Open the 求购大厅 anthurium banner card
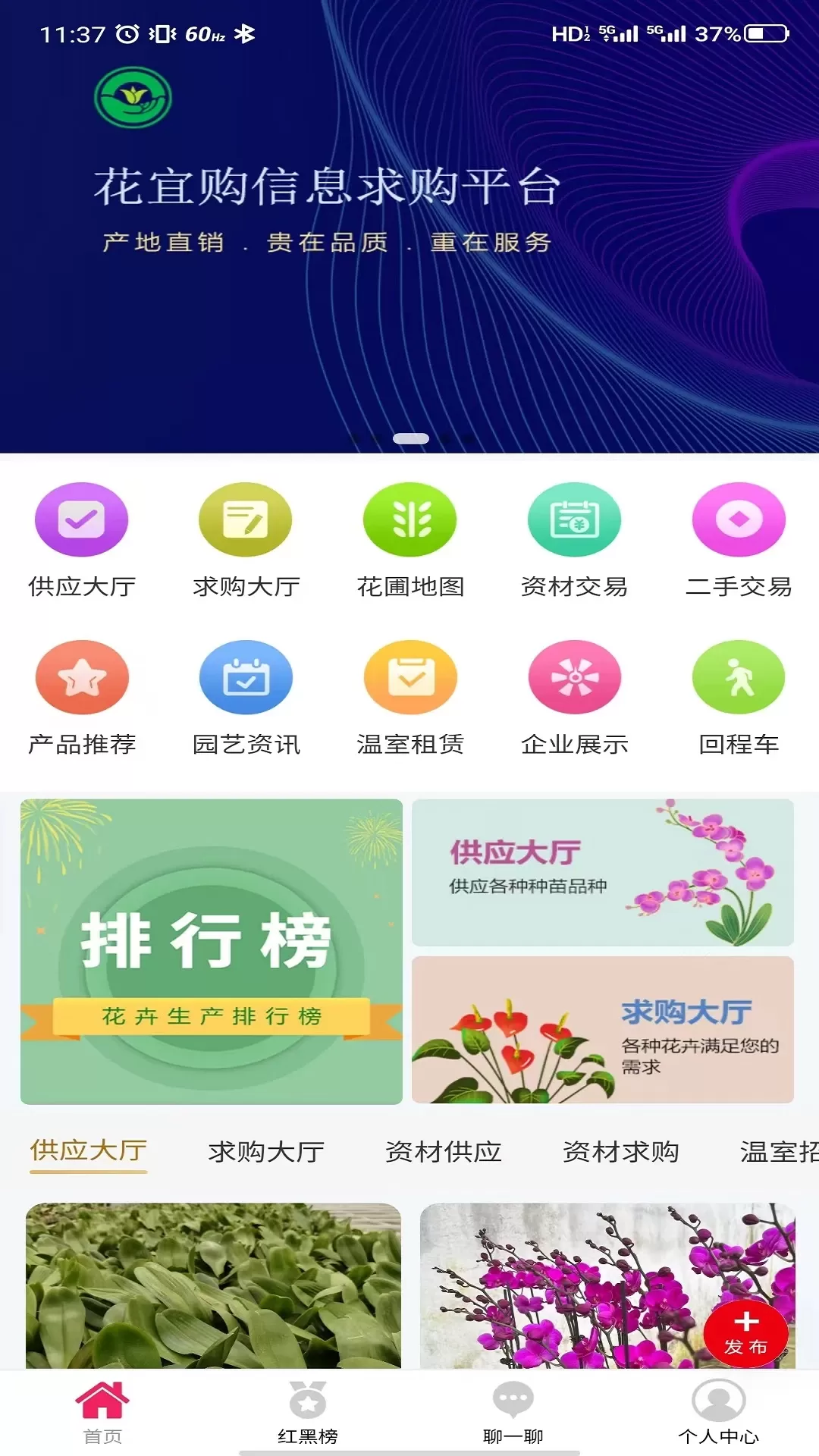 pos(603,1030)
